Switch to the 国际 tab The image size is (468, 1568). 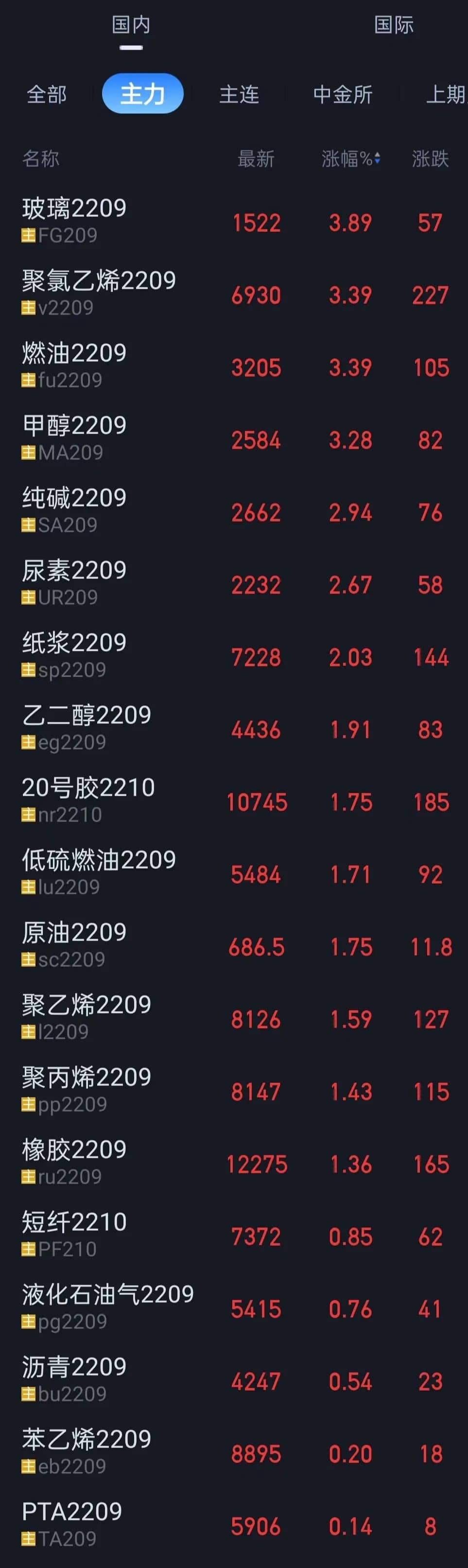(394, 25)
